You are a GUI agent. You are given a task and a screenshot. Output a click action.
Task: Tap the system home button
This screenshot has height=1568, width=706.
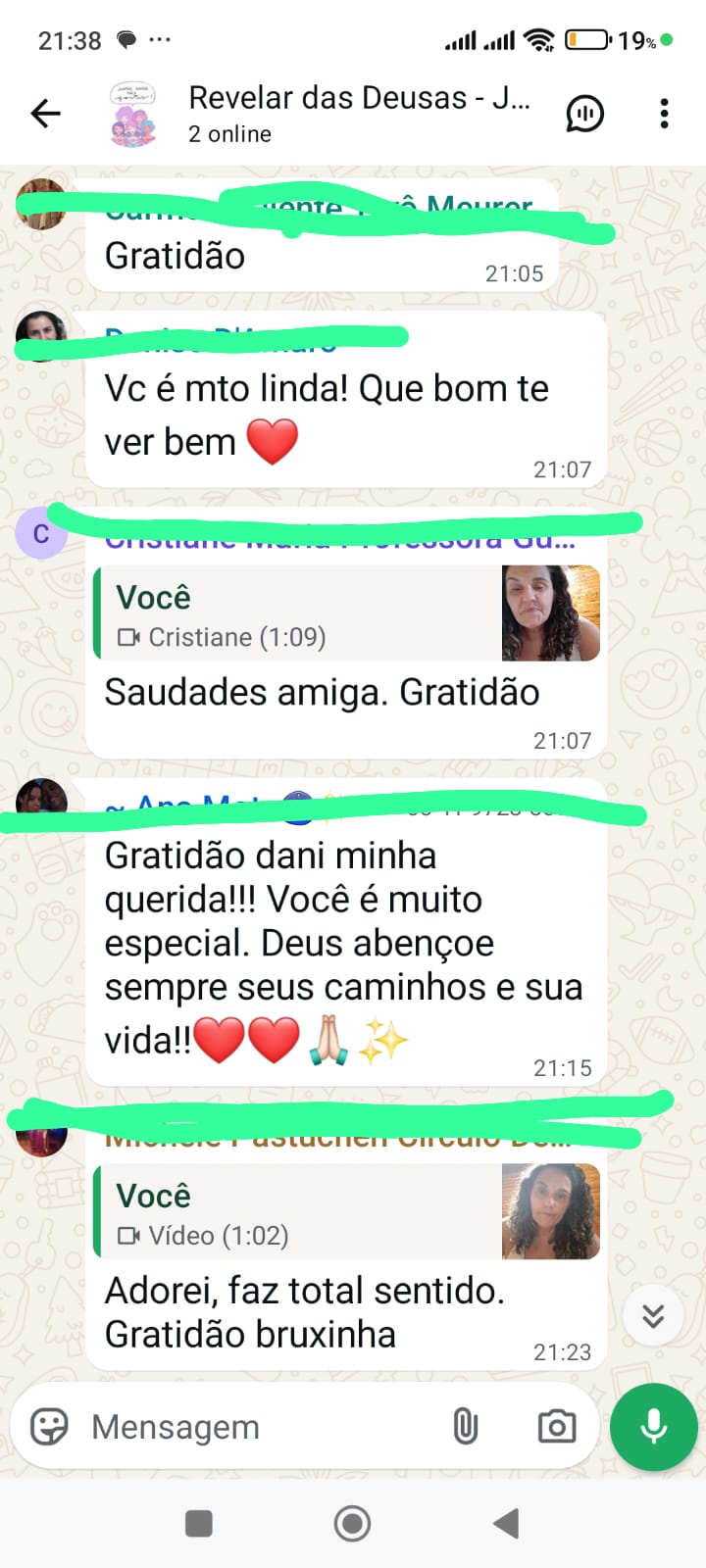(x=353, y=1524)
